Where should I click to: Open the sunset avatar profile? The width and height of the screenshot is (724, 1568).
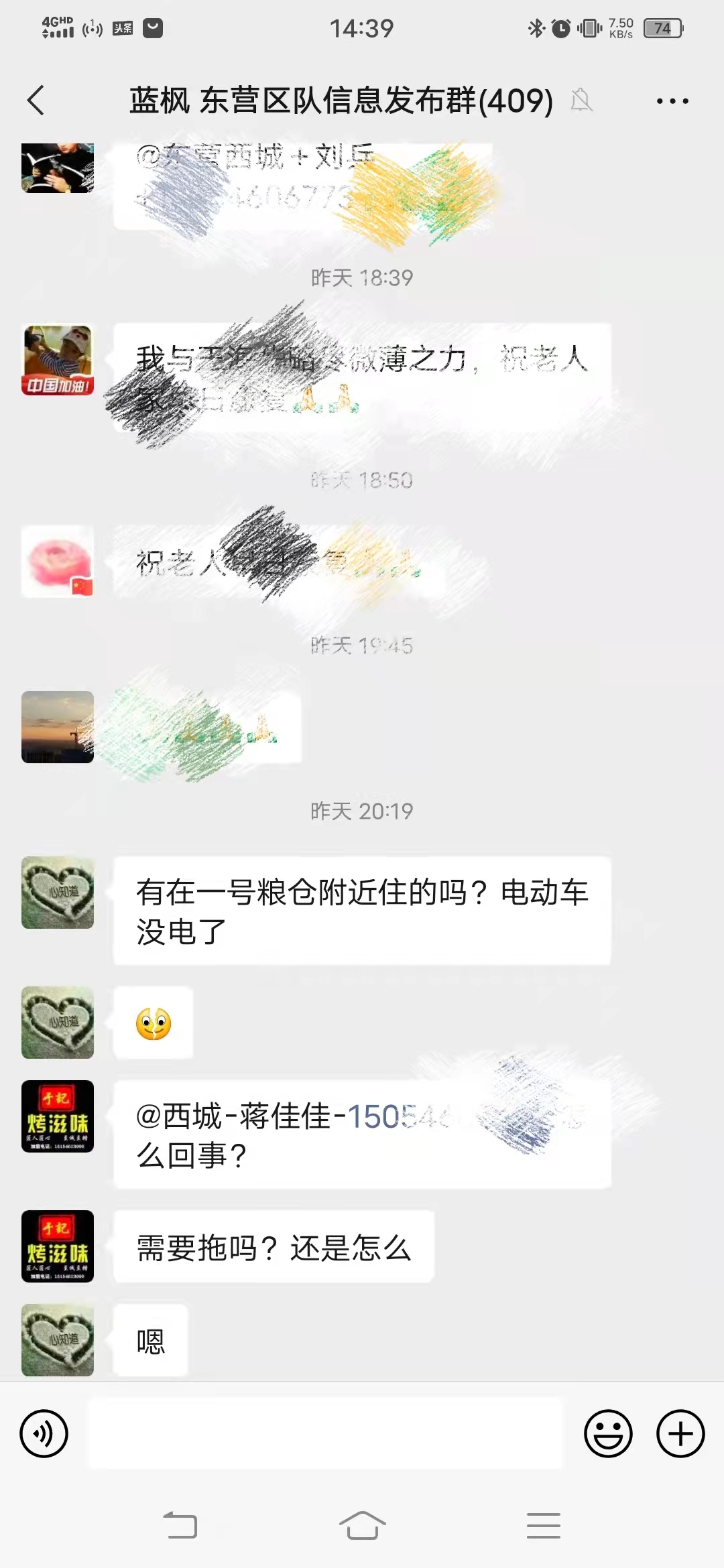[x=58, y=727]
